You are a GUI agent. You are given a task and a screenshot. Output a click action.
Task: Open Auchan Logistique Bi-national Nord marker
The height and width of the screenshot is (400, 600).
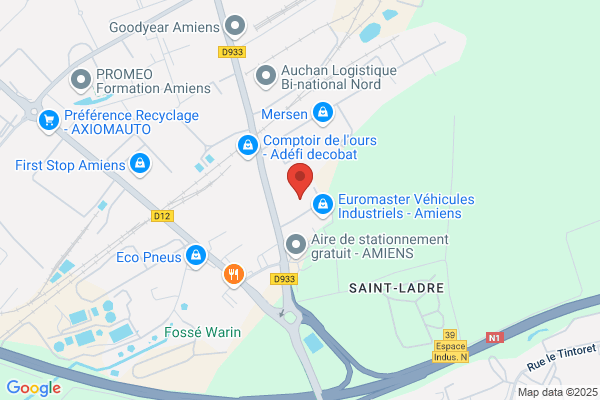266,76
